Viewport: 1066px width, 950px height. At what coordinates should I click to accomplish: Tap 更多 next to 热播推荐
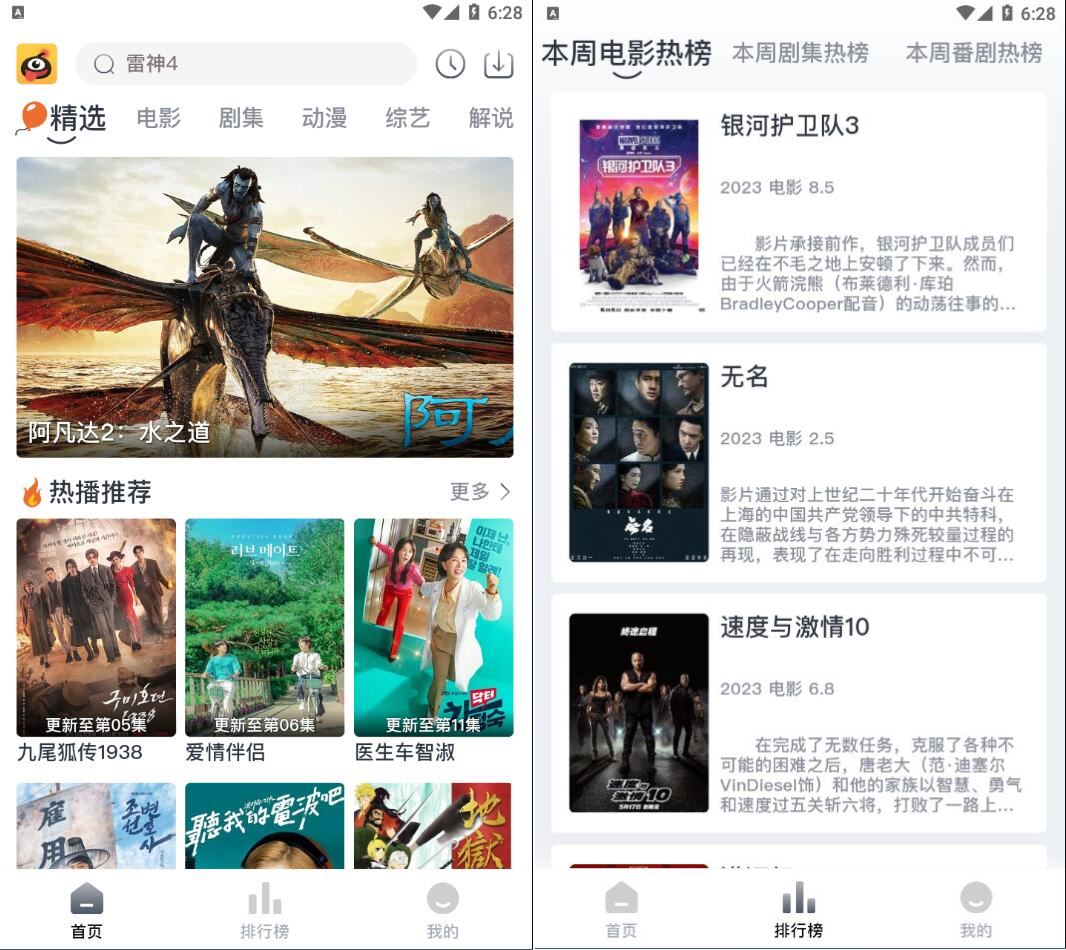[480, 491]
